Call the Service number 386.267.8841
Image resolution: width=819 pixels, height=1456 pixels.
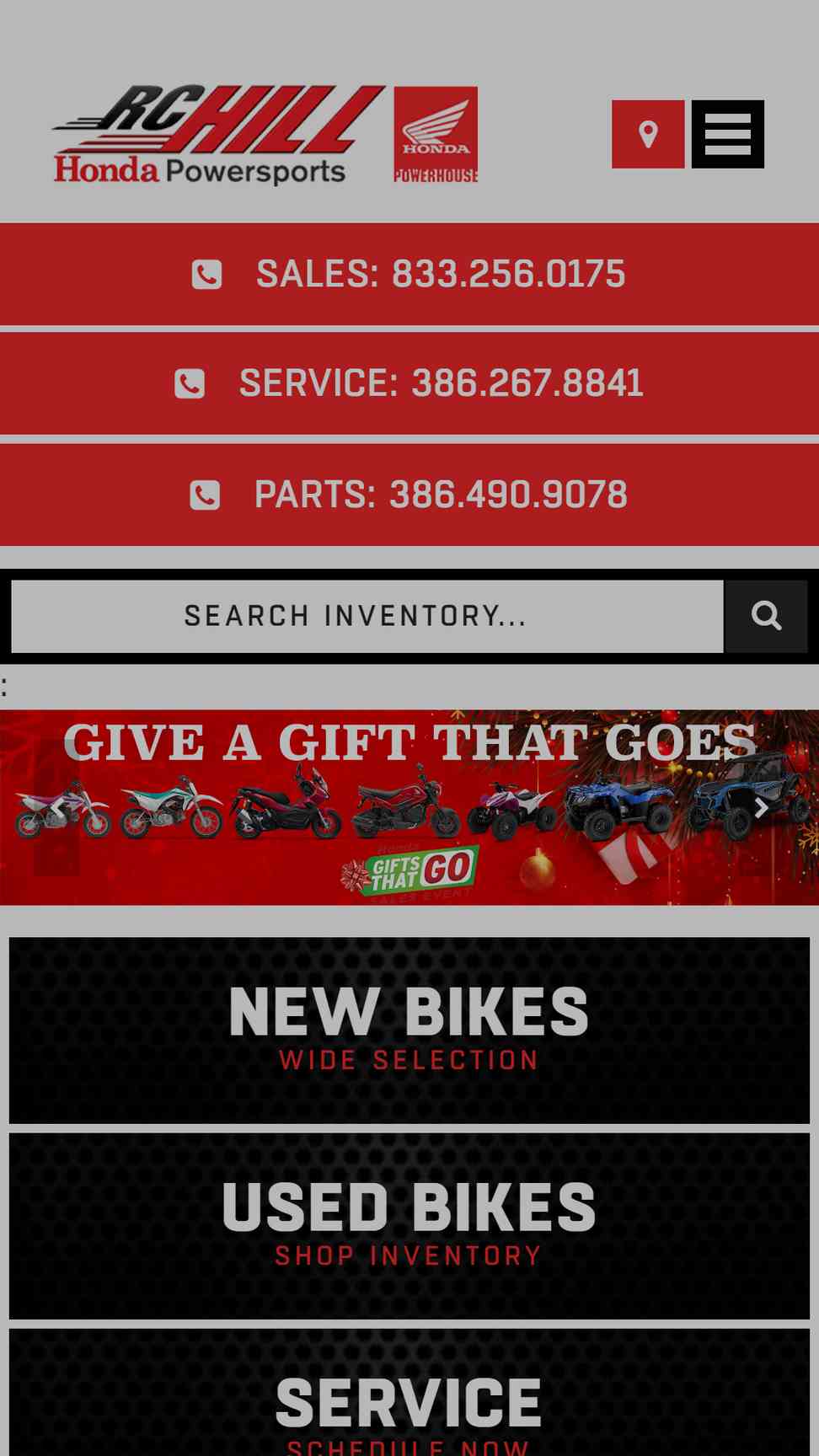point(409,383)
